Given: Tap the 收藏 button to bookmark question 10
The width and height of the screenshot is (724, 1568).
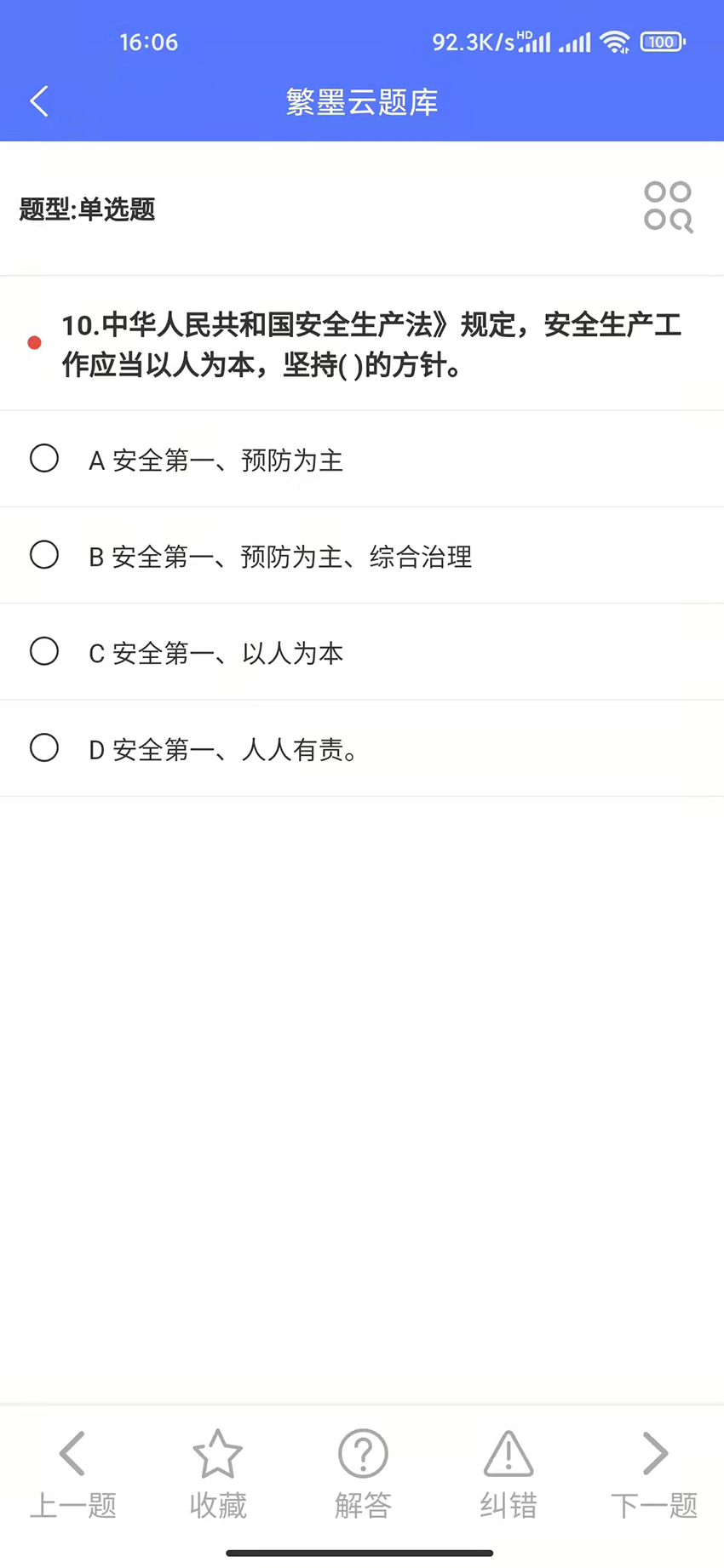Looking at the screenshot, I should tap(217, 1473).
